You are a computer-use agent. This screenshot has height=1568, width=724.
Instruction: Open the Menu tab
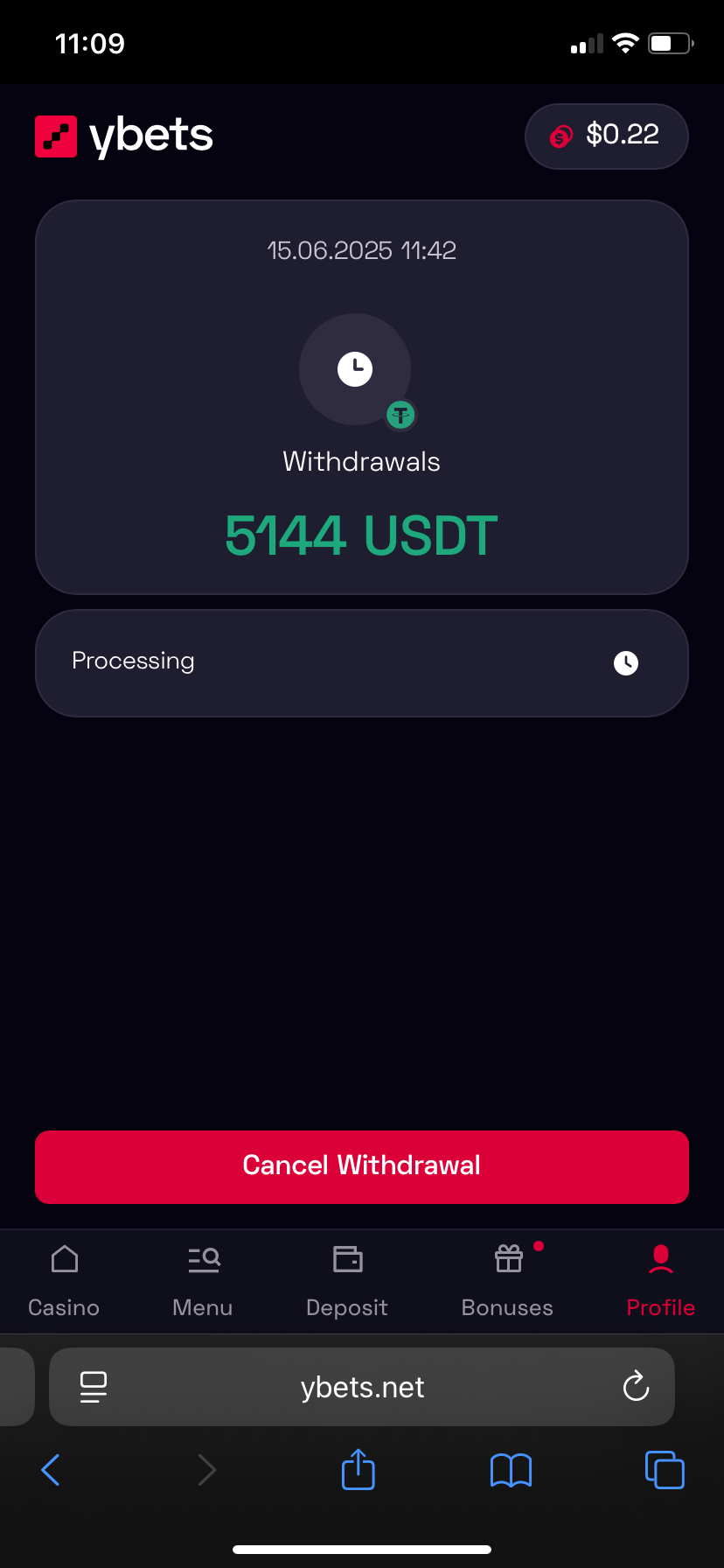tap(203, 1281)
